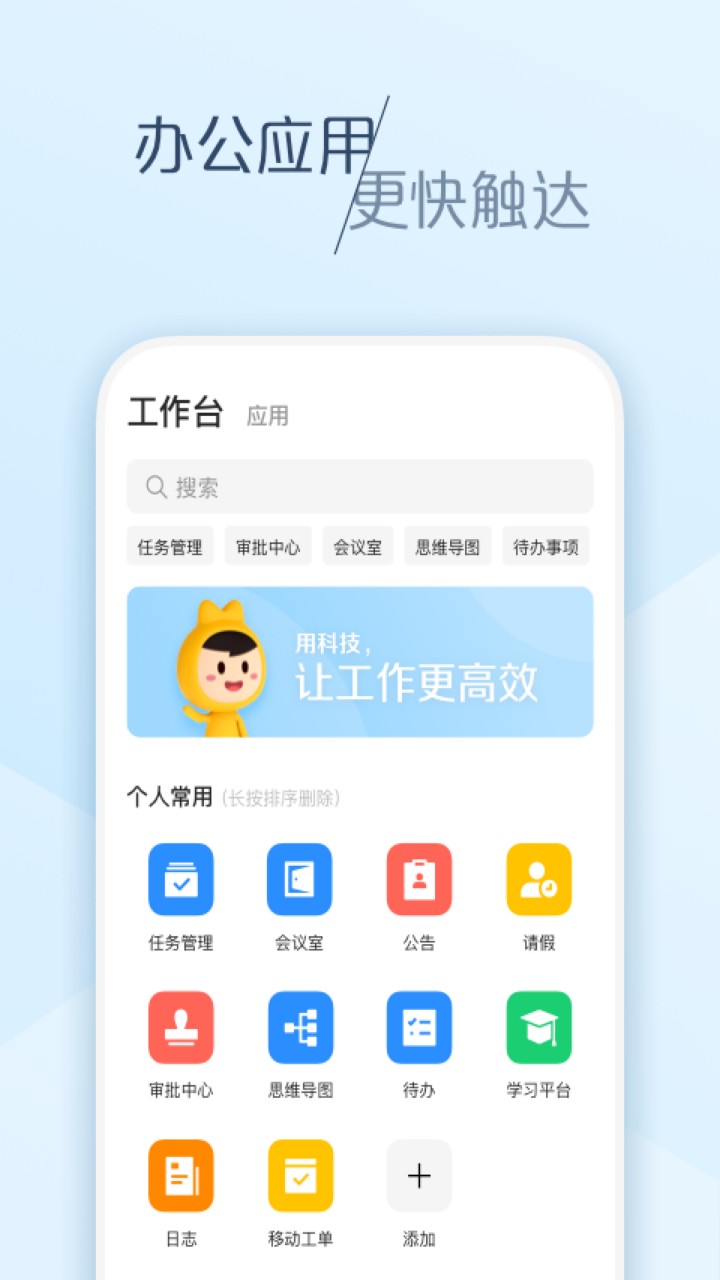This screenshot has width=720, height=1280.
Task: Select the 思维导图 mind map icon
Action: [300, 1027]
